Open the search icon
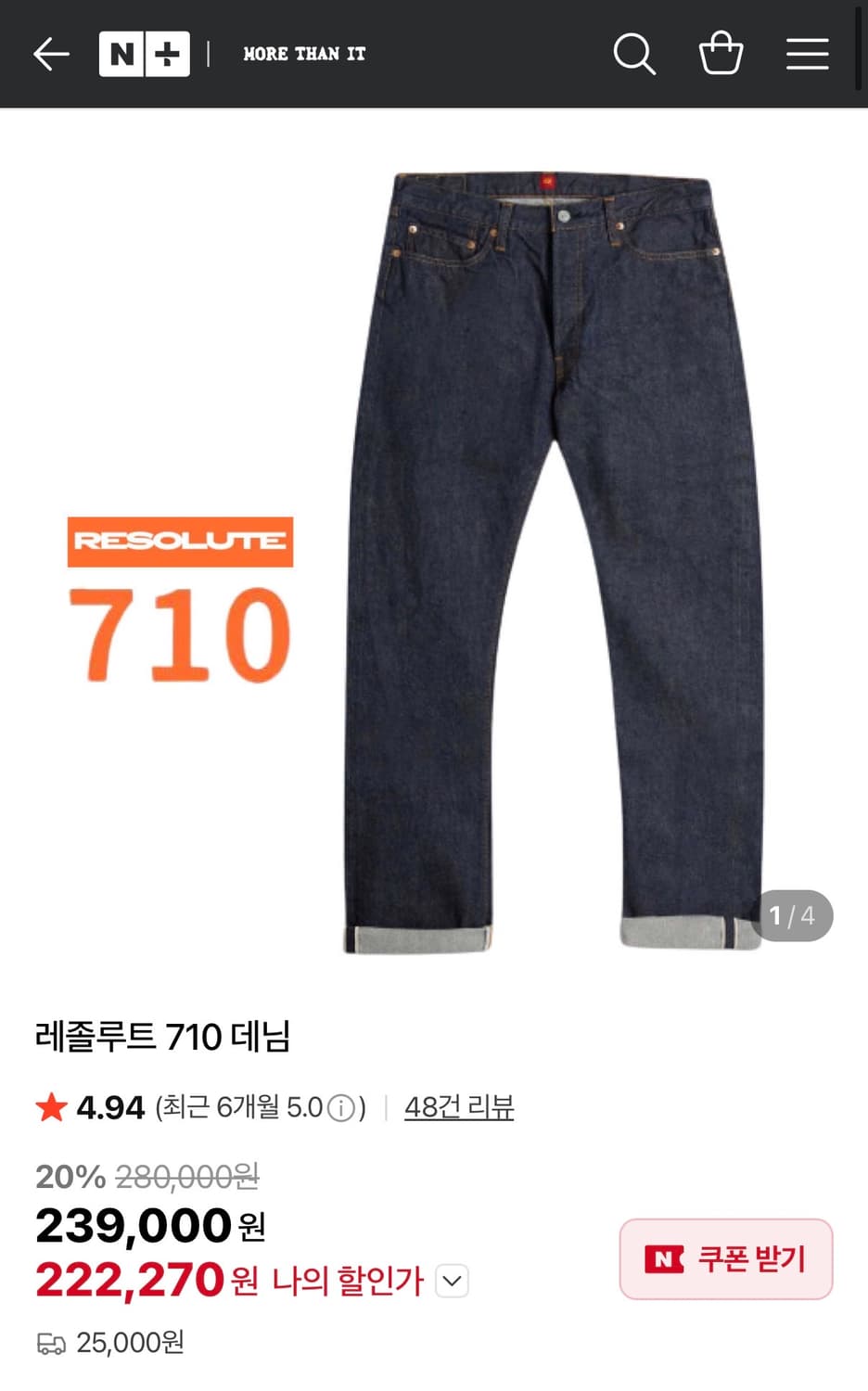Screen dimensions: 868x1391 point(634,53)
